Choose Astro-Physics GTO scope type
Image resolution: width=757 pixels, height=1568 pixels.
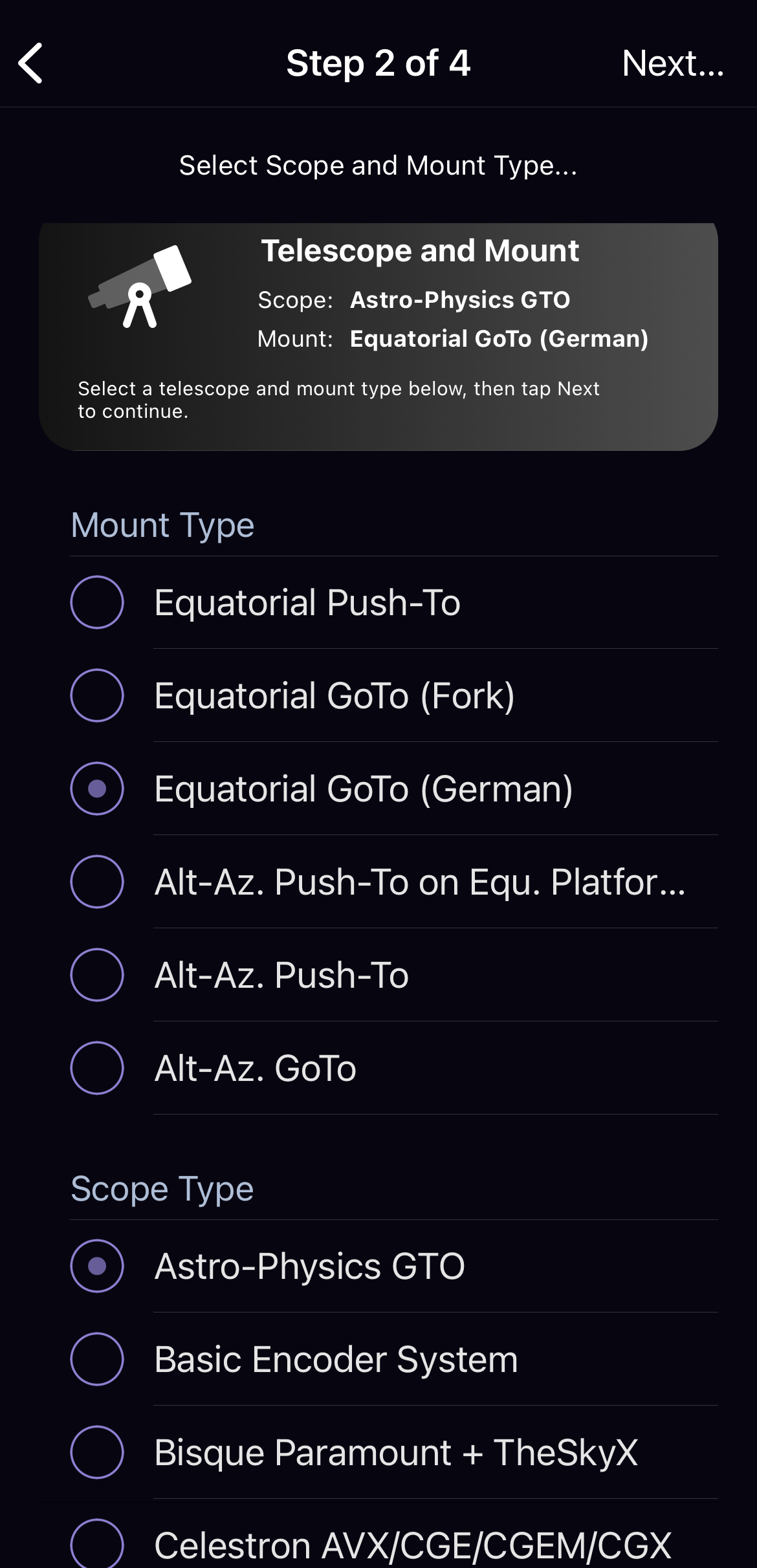[394, 1266]
